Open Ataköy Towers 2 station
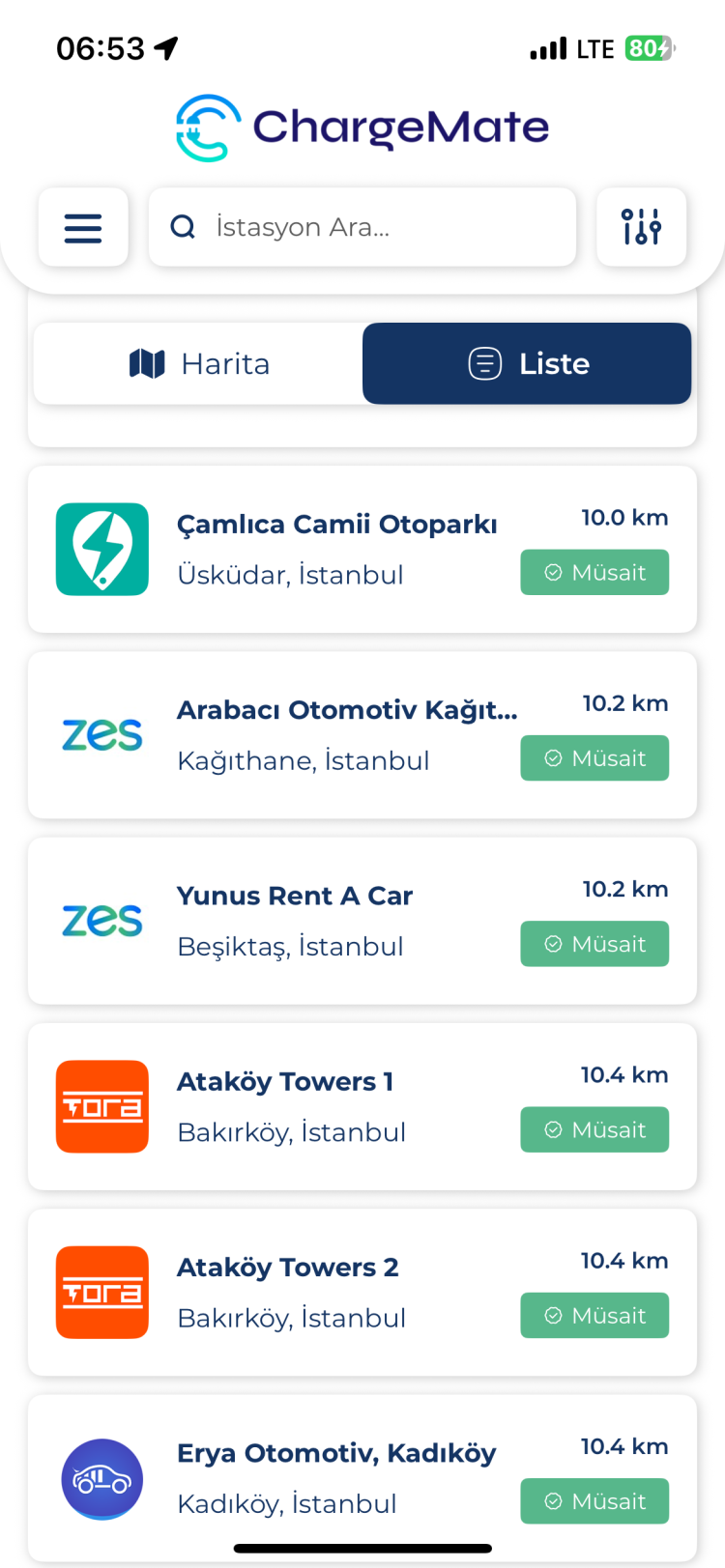The height and width of the screenshot is (1568, 725). coord(362,1292)
